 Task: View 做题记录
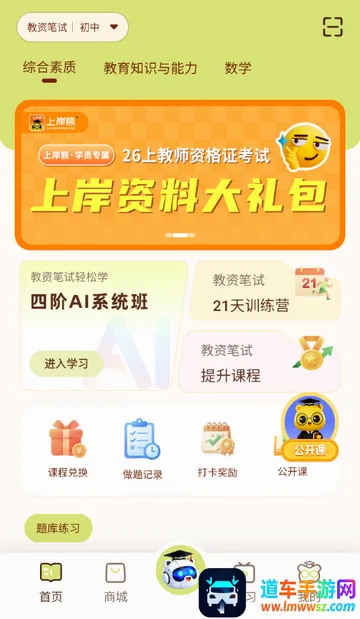tap(142, 449)
